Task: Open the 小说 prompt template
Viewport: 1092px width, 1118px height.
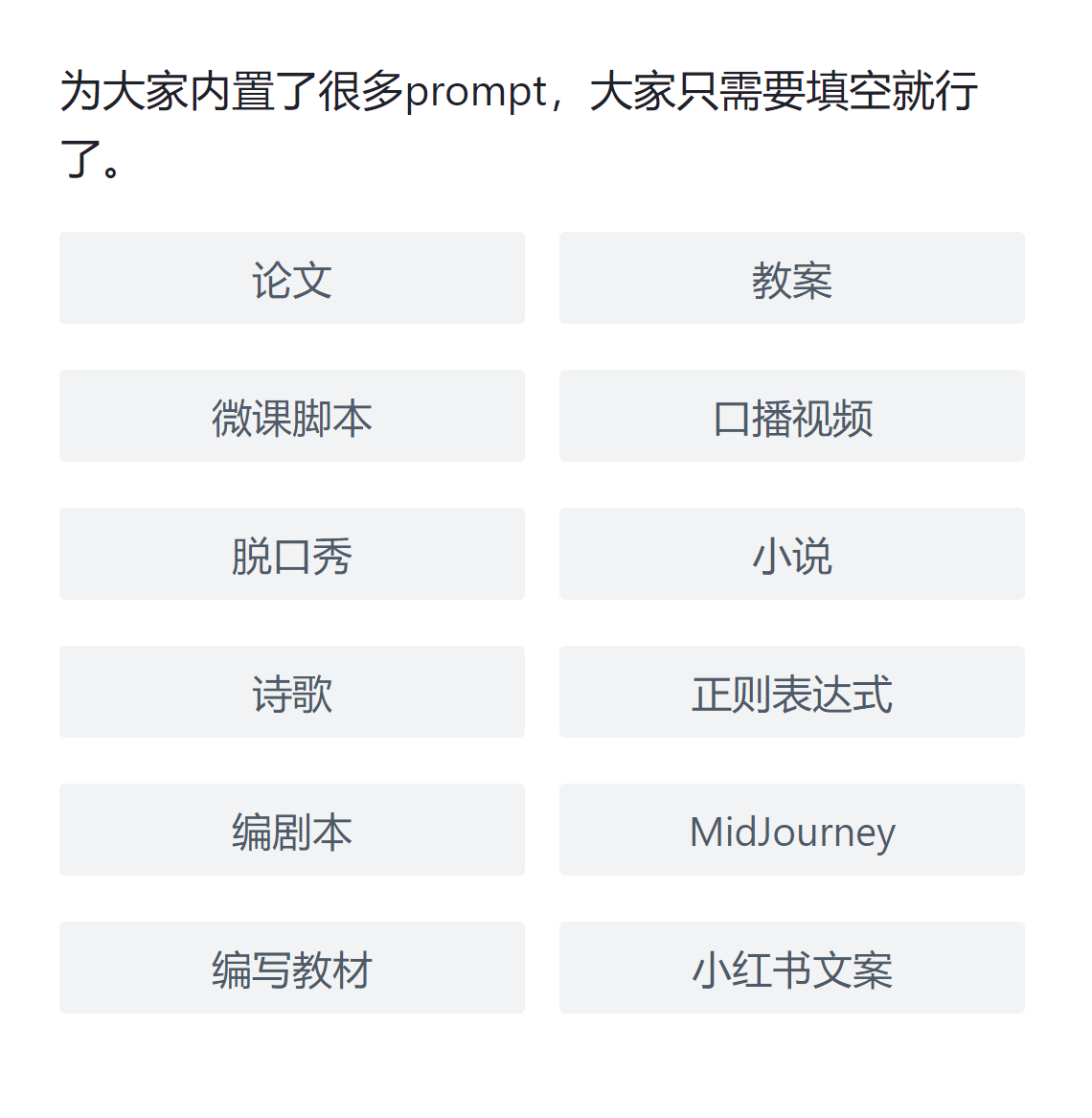Action: (x=791, y=554)
